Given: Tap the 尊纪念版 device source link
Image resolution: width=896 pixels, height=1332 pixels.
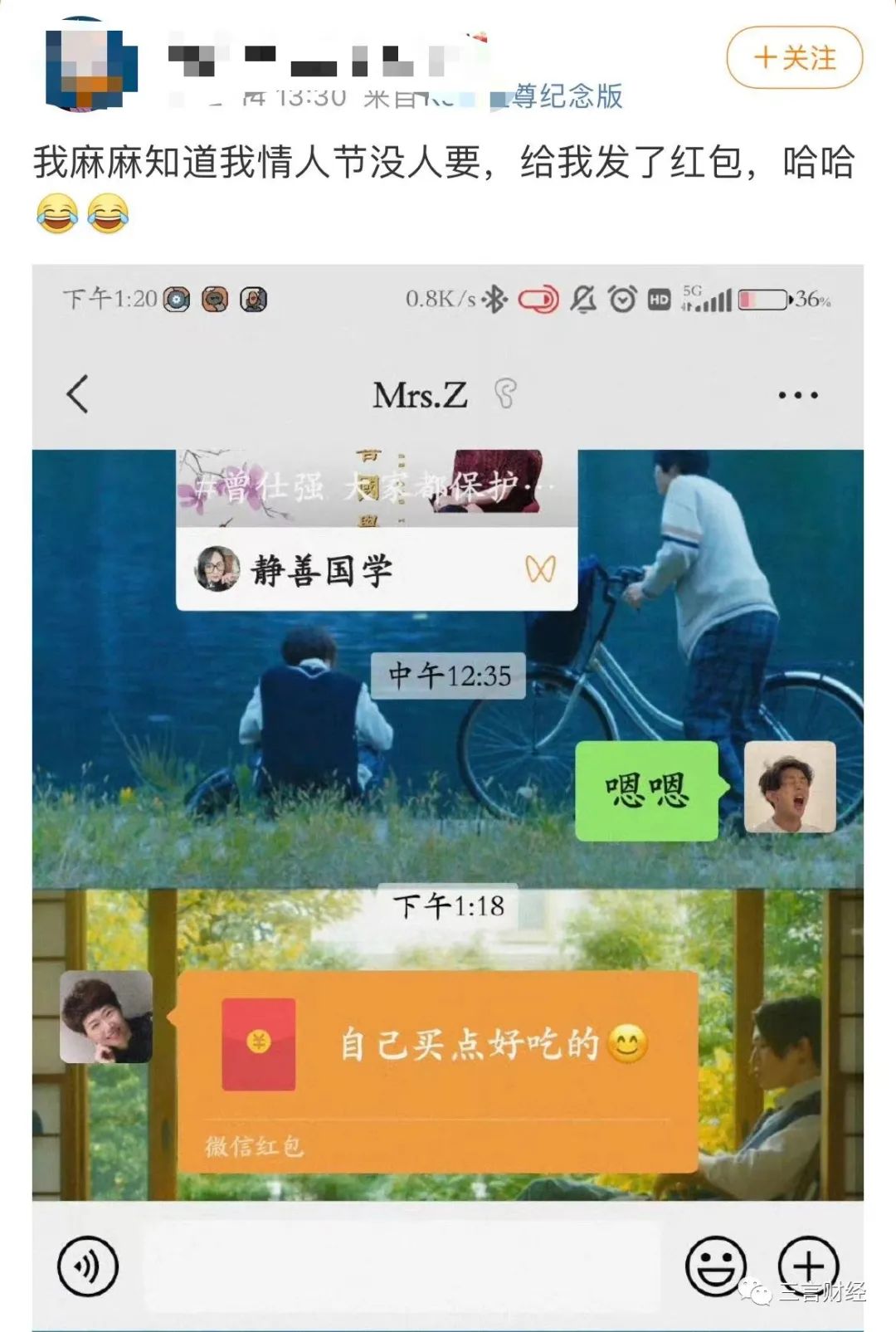Looking at the screenshot, I should click(566, 96).
